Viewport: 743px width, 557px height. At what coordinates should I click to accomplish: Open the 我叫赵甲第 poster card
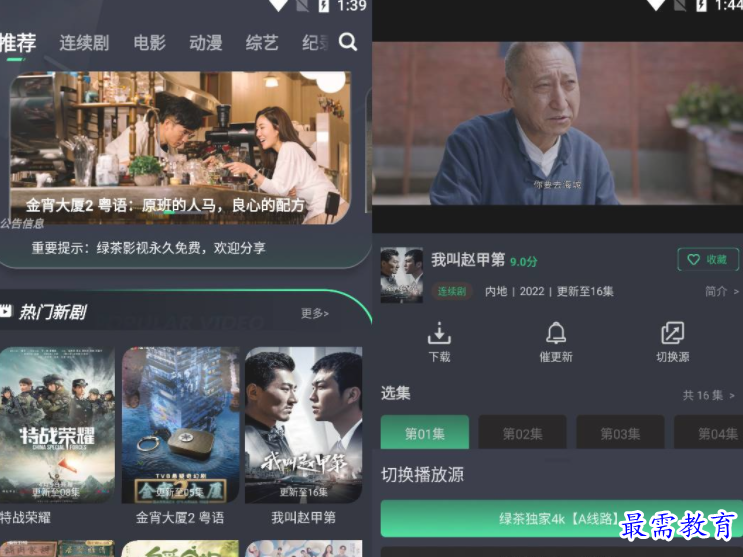pos(303,425)
